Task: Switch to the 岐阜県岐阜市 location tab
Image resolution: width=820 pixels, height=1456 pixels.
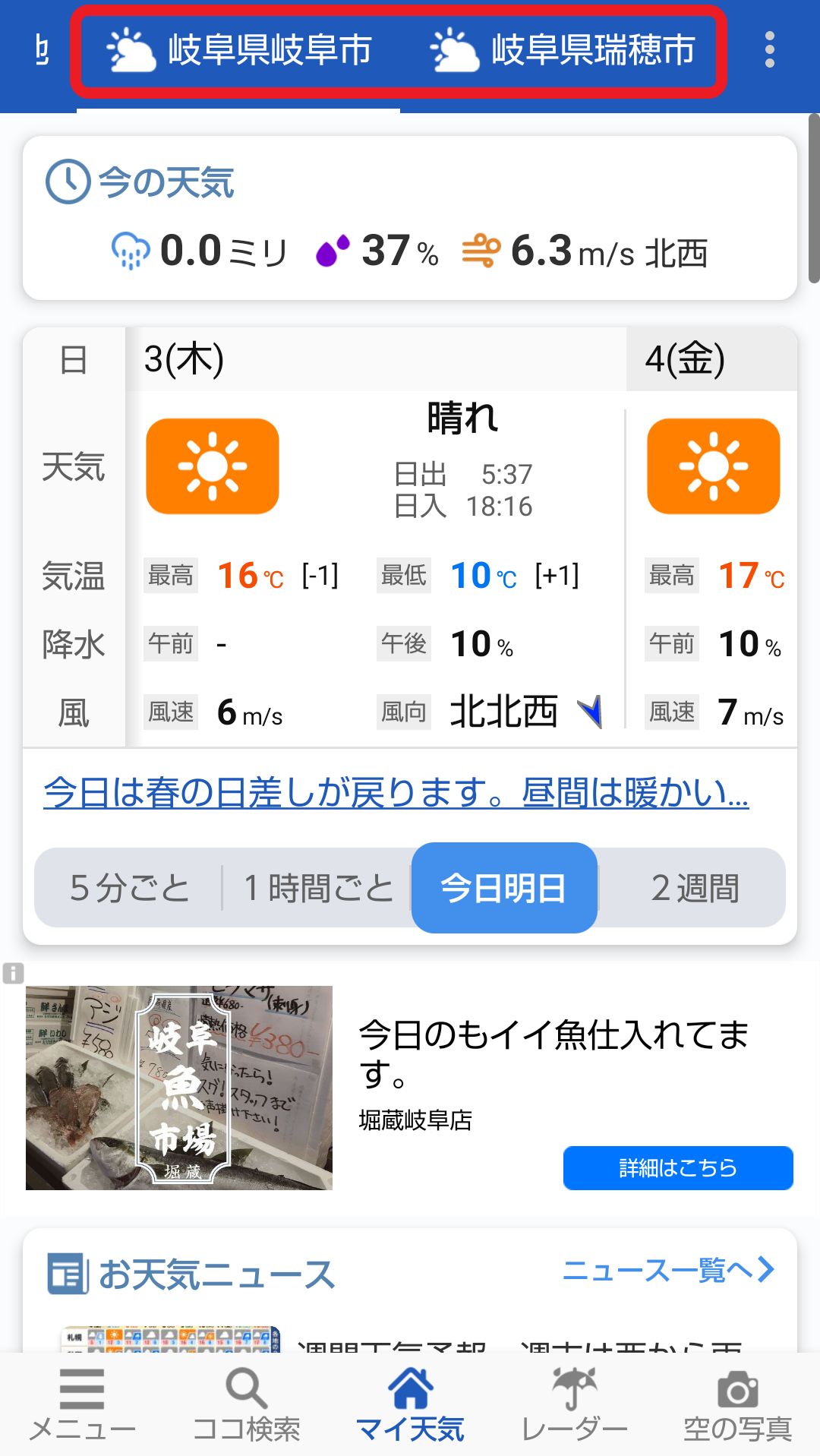Action: point(238,50)
